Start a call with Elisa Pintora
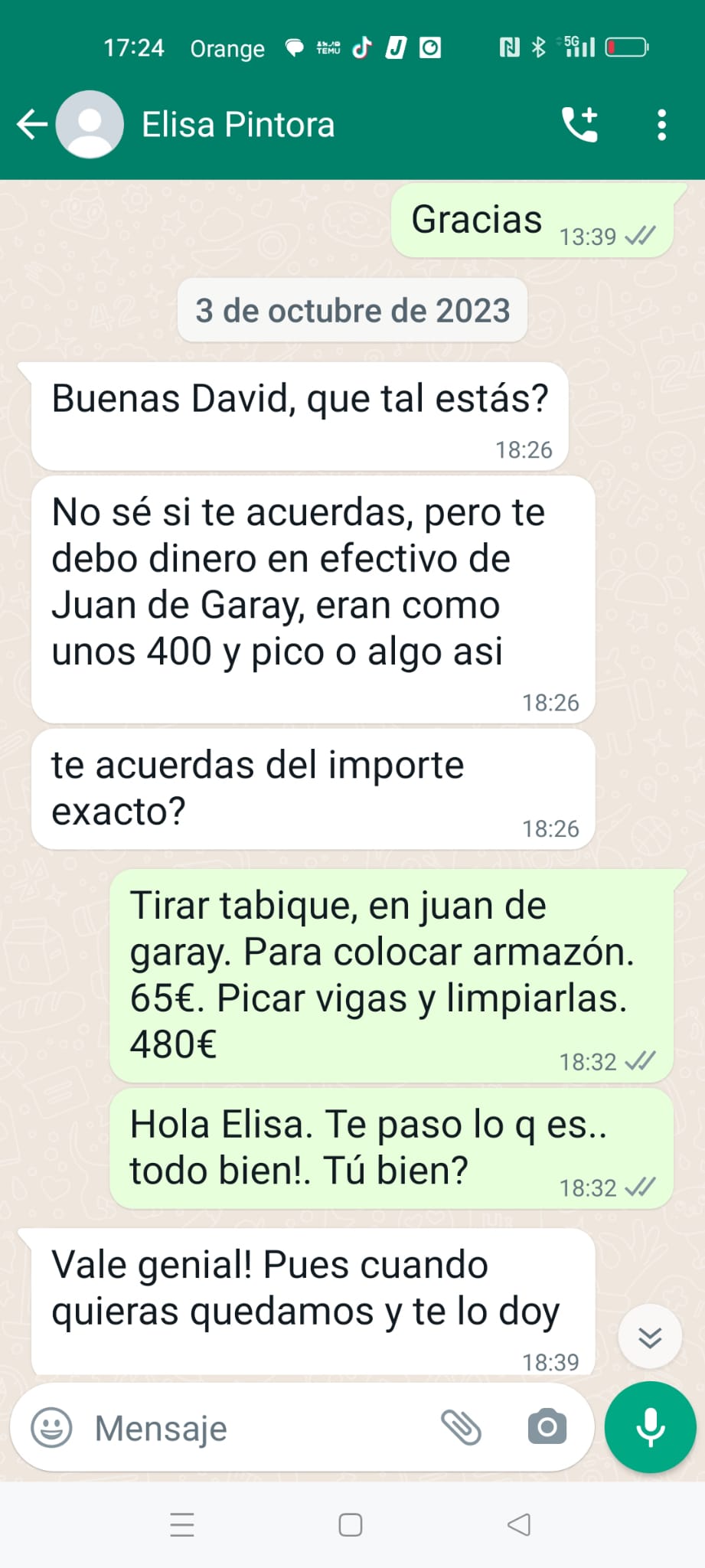705x1568 pixels. point(579,125)
